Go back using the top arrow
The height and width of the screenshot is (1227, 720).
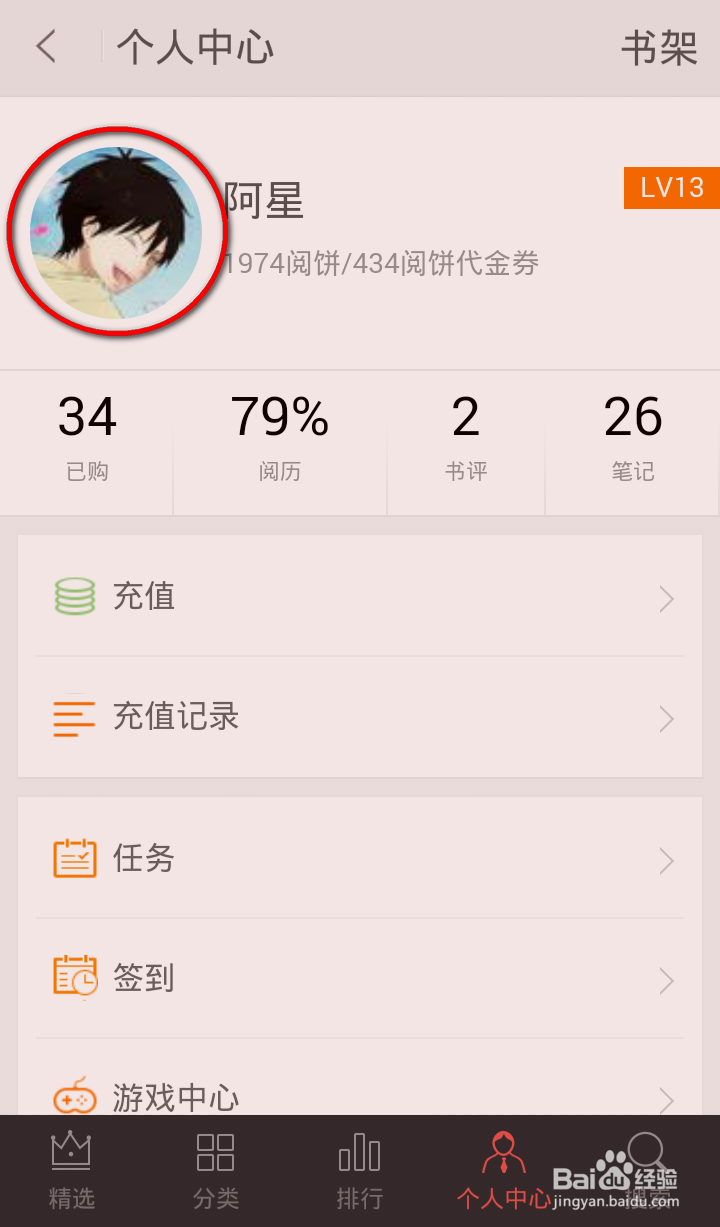pos(46,47)
